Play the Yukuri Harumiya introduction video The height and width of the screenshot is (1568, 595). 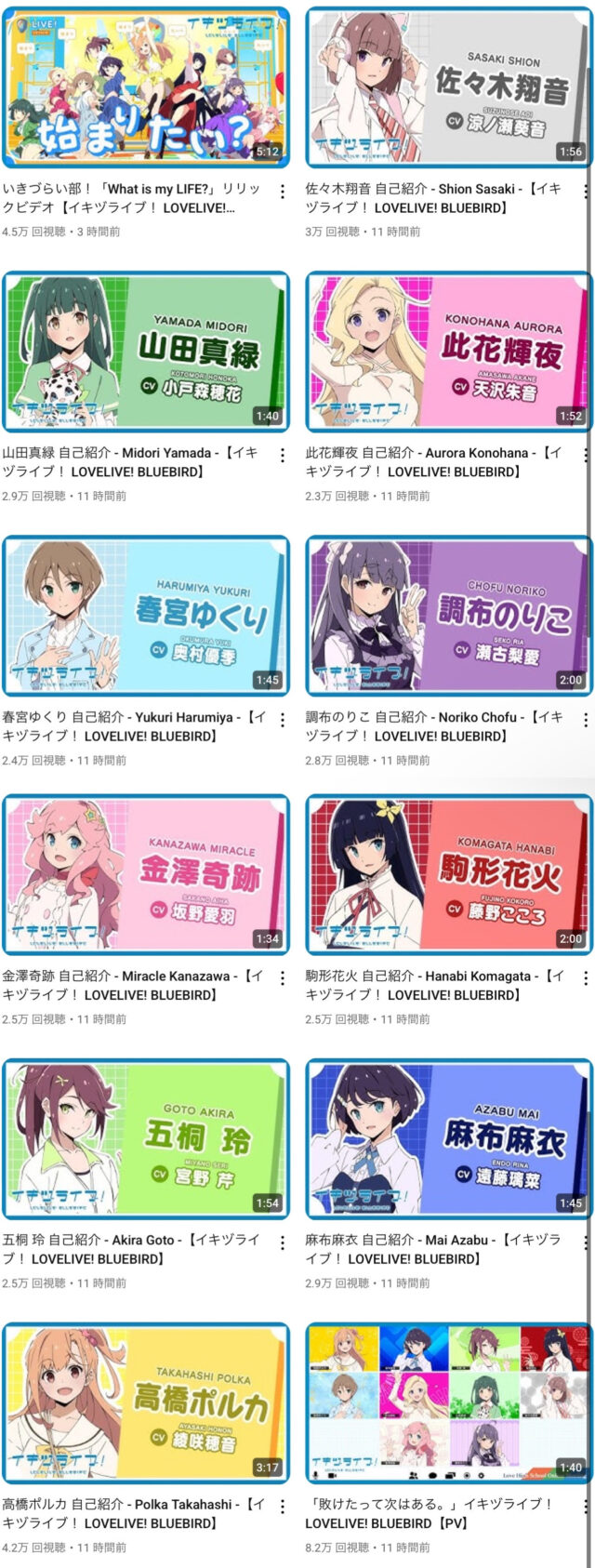[x=146, y=616]
